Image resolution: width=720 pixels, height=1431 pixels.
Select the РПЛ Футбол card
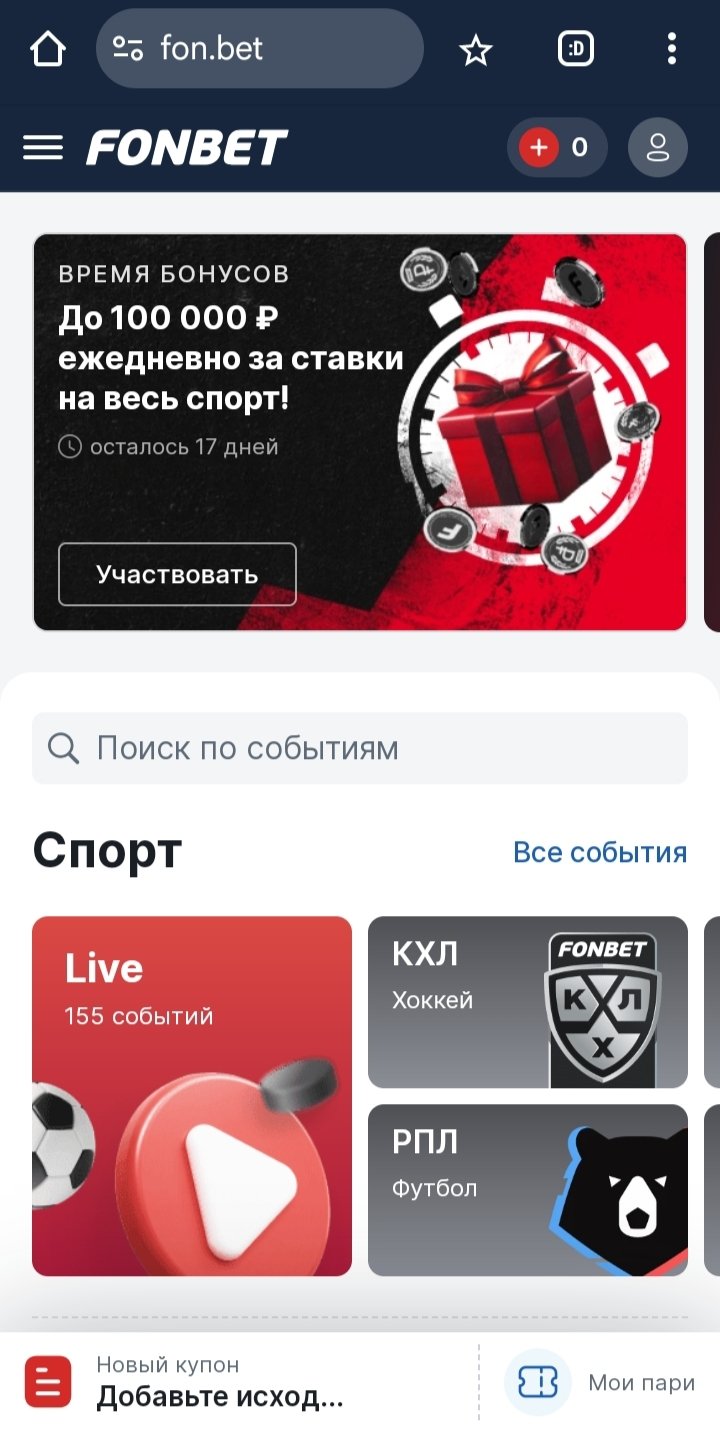click(527, 1190)
